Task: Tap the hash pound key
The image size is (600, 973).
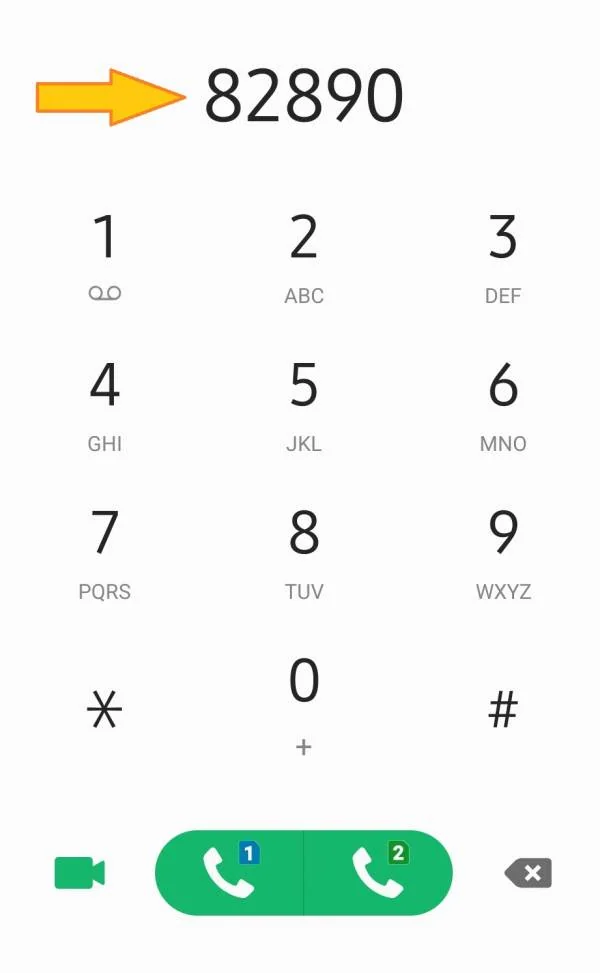Action: [502, 711]
